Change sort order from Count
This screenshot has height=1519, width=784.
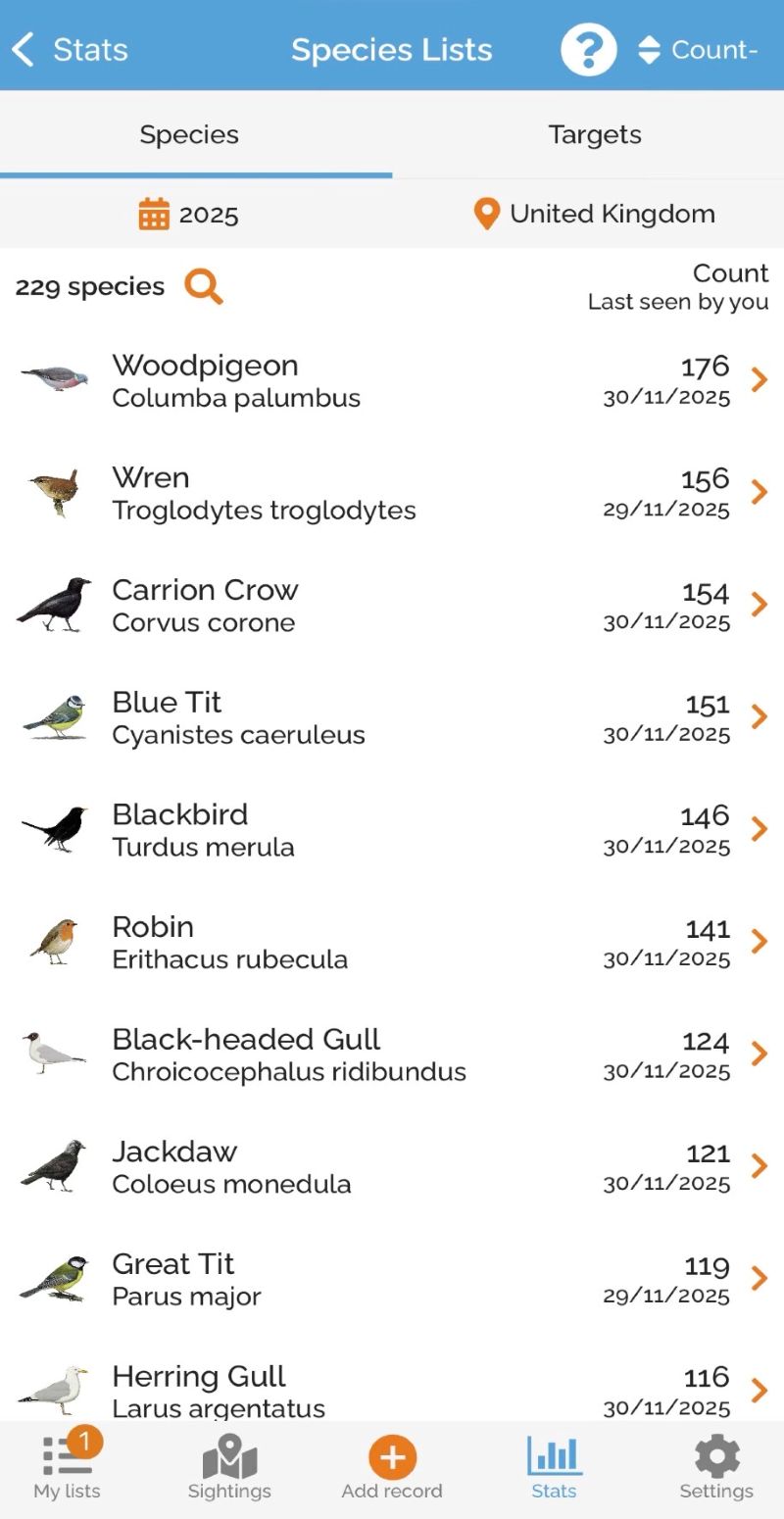[x=698, y=49]
